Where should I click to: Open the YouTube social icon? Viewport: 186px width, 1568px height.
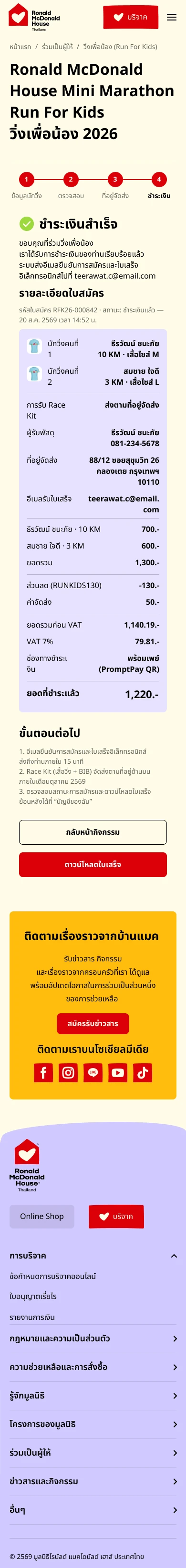point(118,1072)
